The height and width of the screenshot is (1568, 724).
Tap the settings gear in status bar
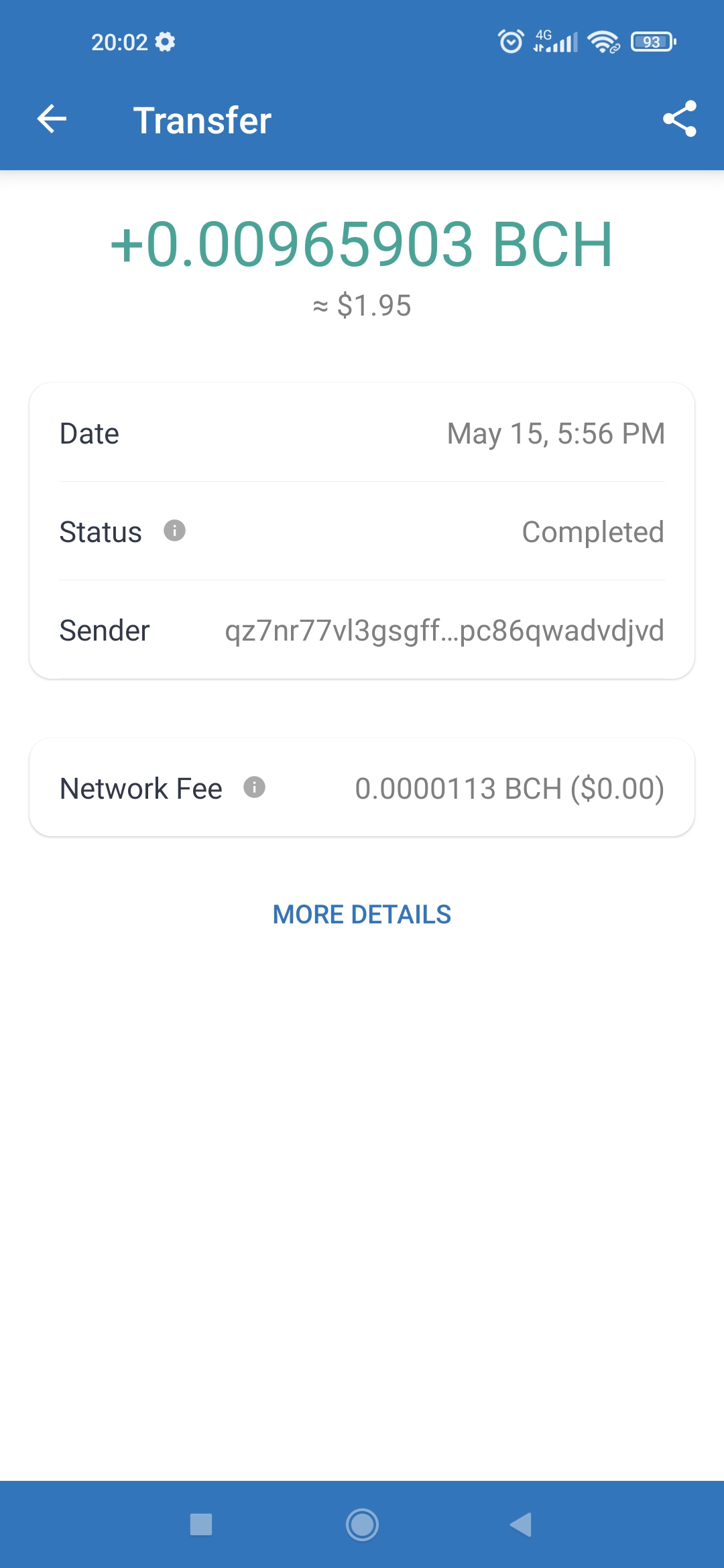[x=165, y=42]
